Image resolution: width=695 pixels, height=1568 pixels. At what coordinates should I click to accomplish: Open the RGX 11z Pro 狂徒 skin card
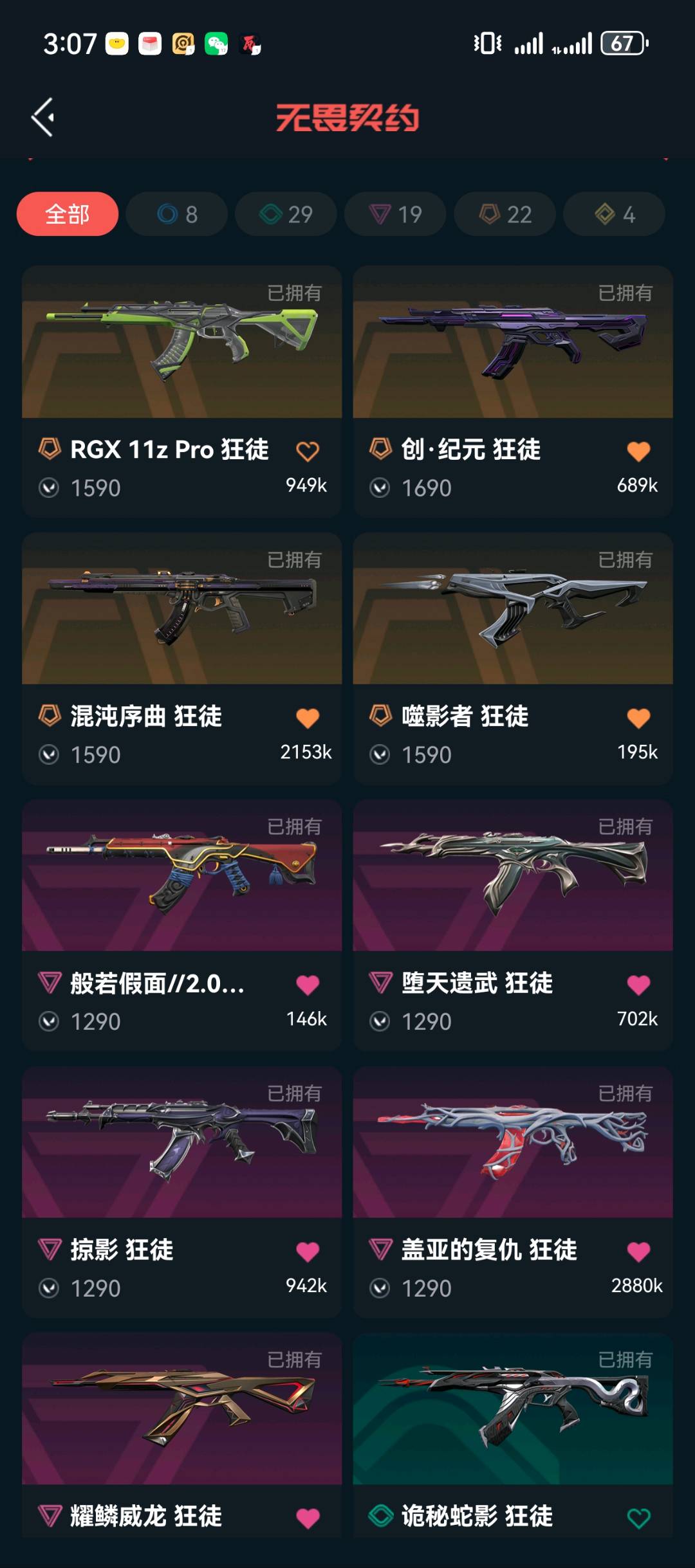pos(181,342)
